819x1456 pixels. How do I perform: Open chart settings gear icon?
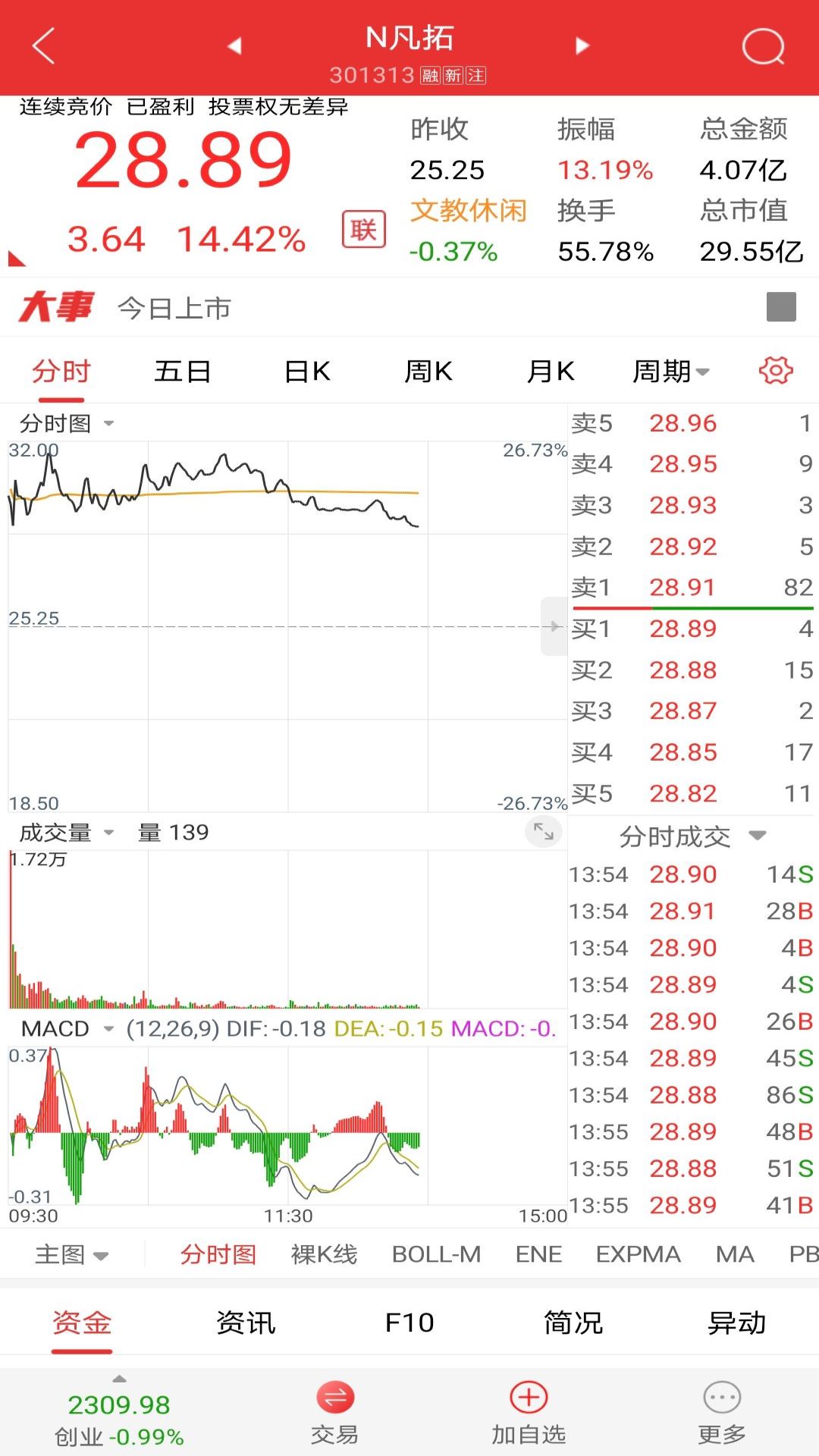click(x=776, y=370)
